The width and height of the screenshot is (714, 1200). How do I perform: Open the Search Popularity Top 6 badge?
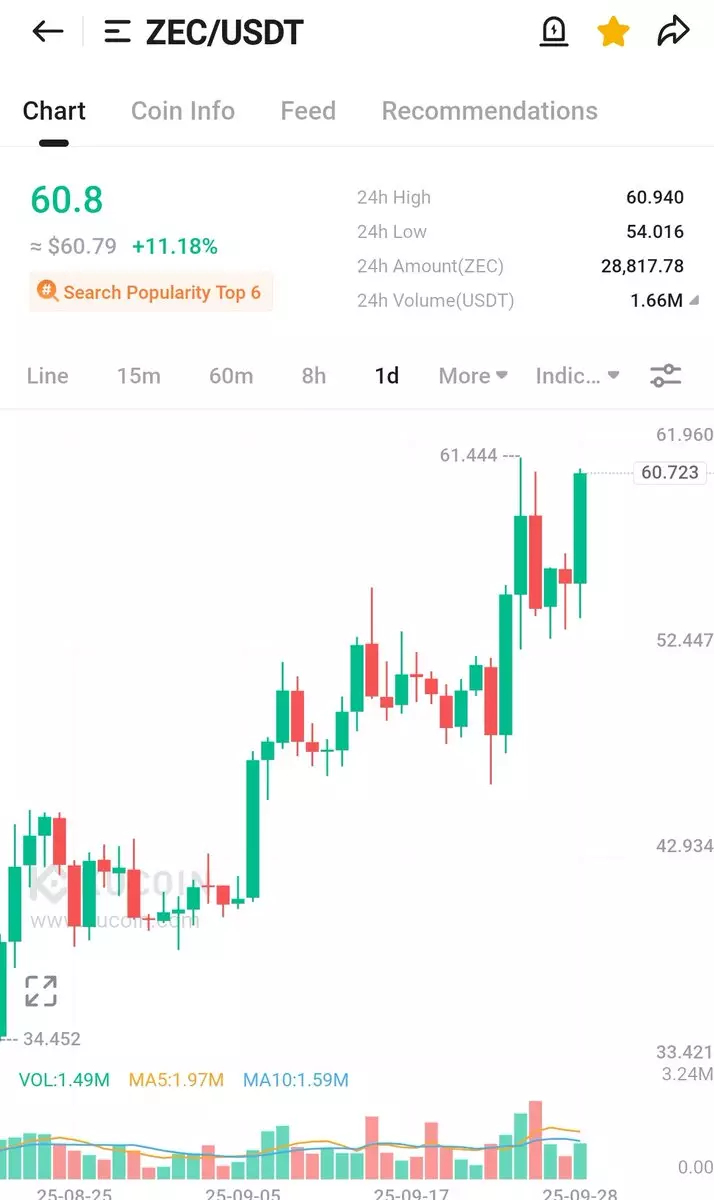tap(150, 292)
